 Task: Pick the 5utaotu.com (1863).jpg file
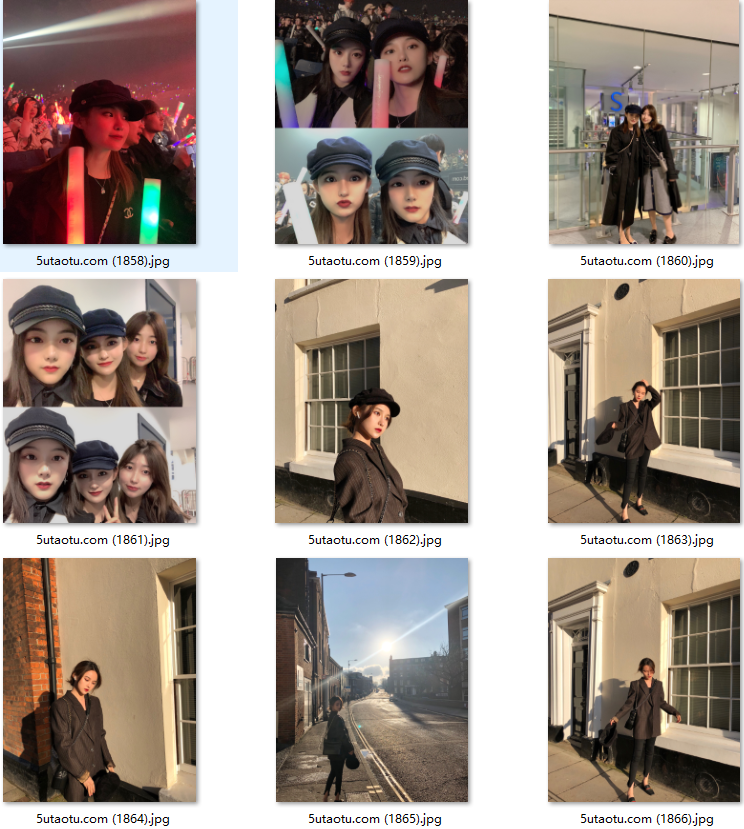(644, 401)
